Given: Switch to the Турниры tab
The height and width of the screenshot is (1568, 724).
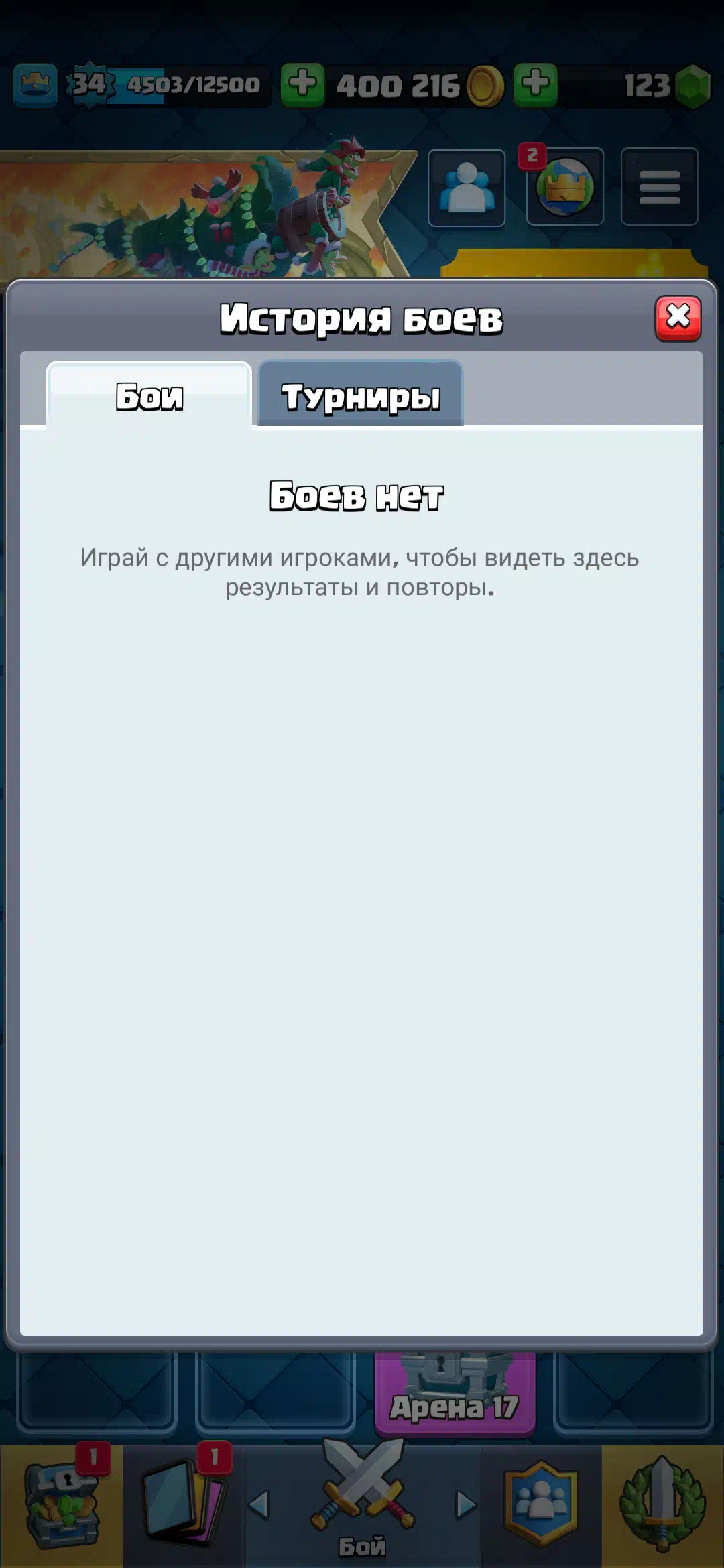Looking at the screenshot, I should (x=361, y=393).
